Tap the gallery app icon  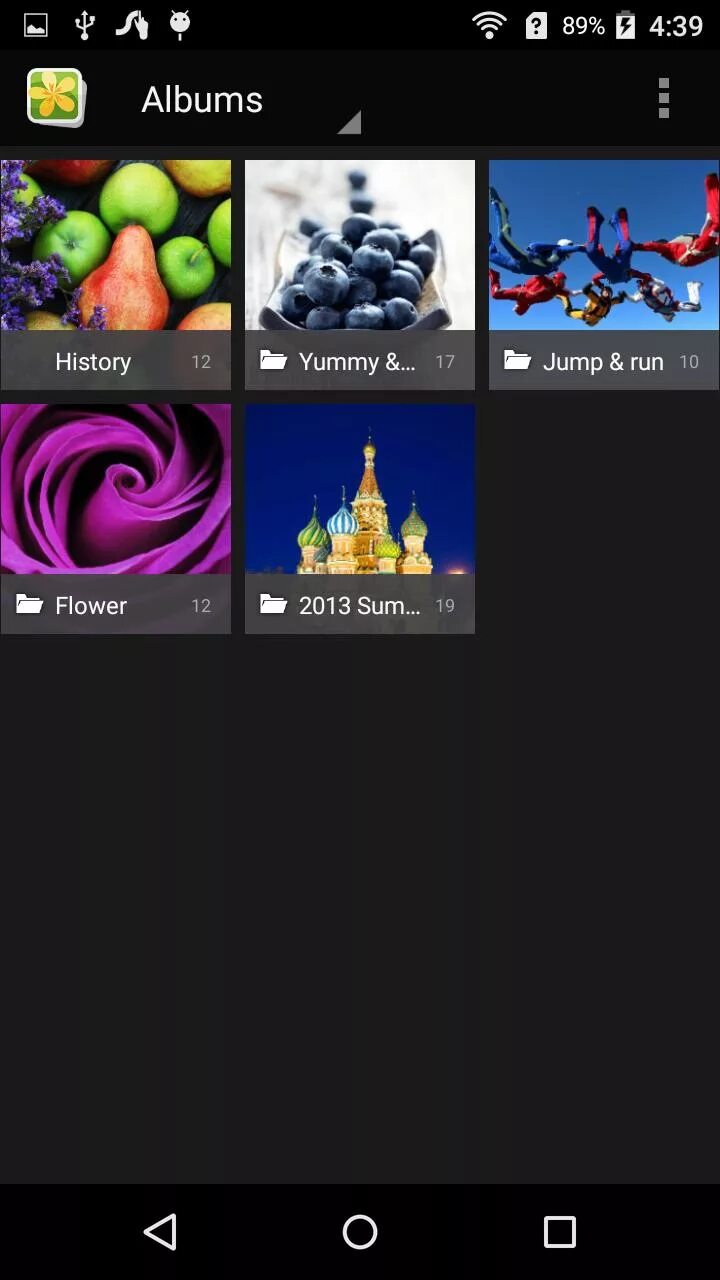point(56,98)
